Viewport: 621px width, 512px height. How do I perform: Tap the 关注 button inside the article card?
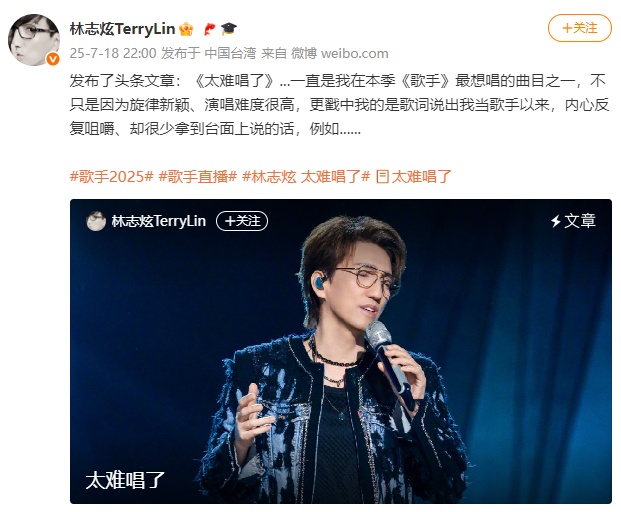click(x=245, y=221)
